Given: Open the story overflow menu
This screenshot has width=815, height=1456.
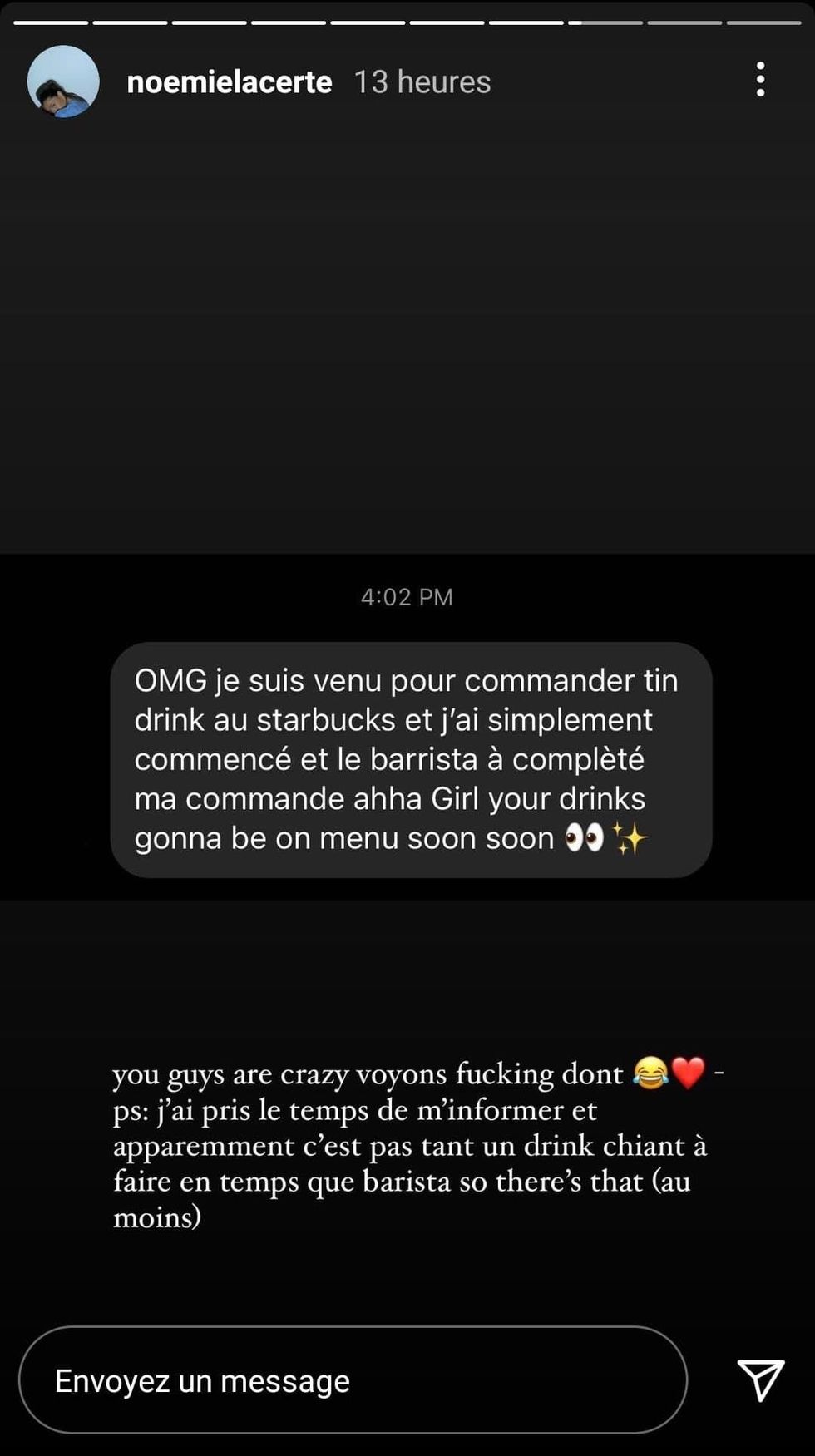Looking at the screenshot, I should click(760, 80).
